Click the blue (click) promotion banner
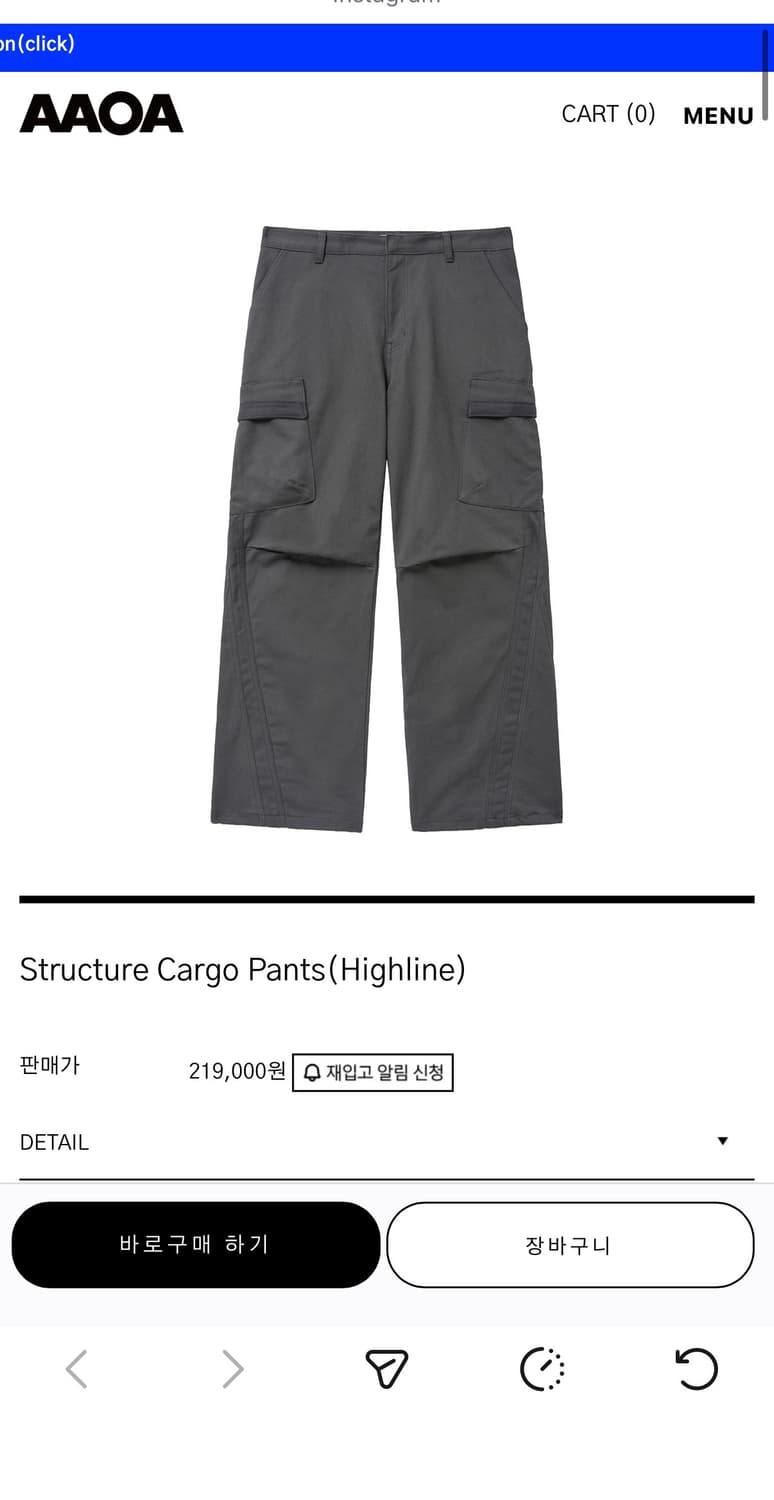Viewport: 774px width, 1500px height. click(387, 44)
